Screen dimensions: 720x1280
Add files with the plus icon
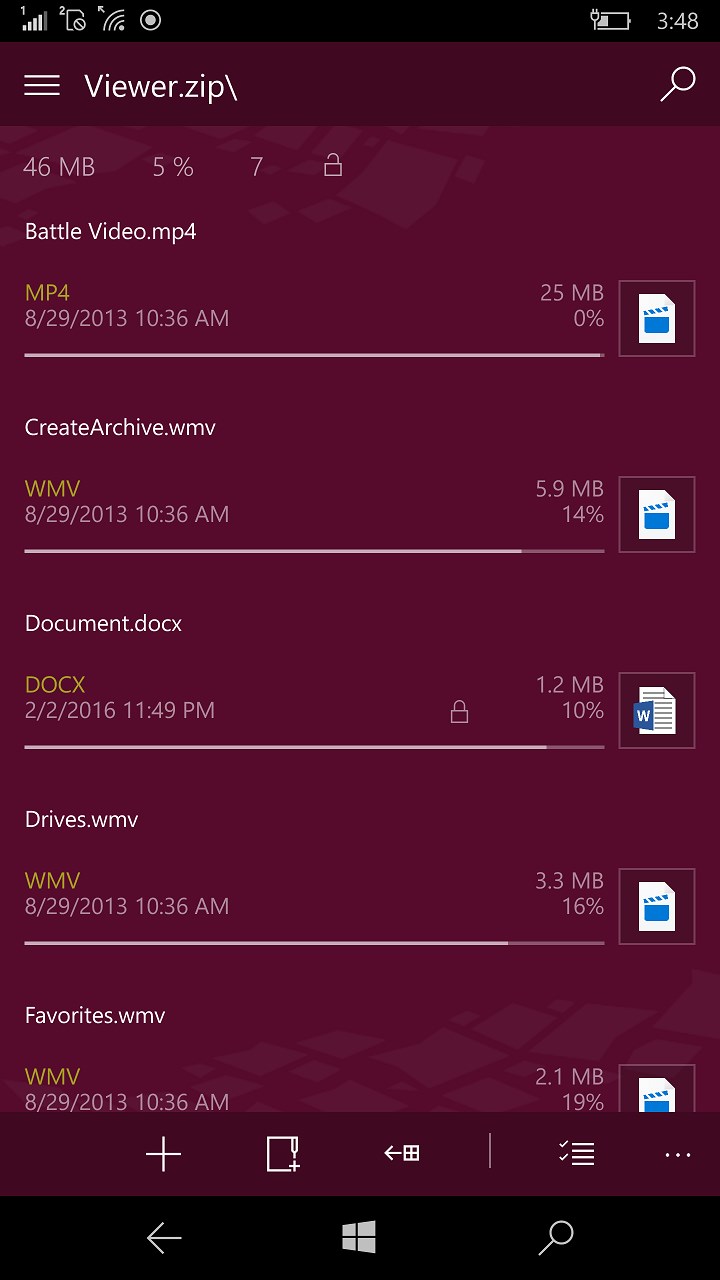point(162,1154)
